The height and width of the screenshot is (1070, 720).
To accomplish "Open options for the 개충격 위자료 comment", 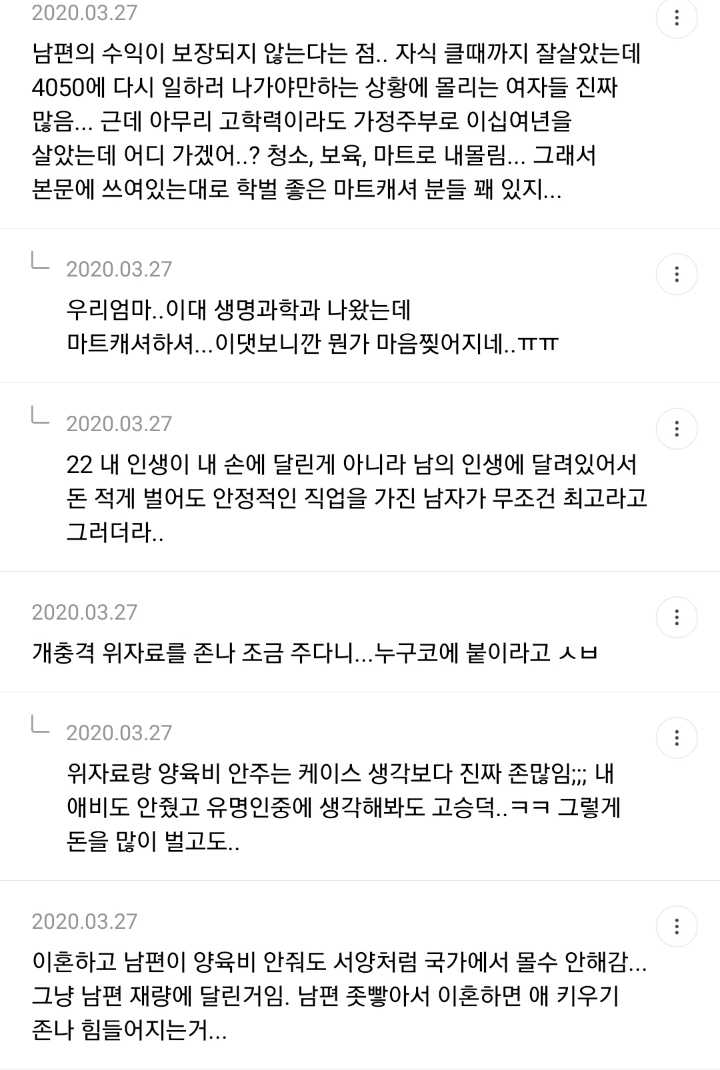I will (x=677, y=616).
